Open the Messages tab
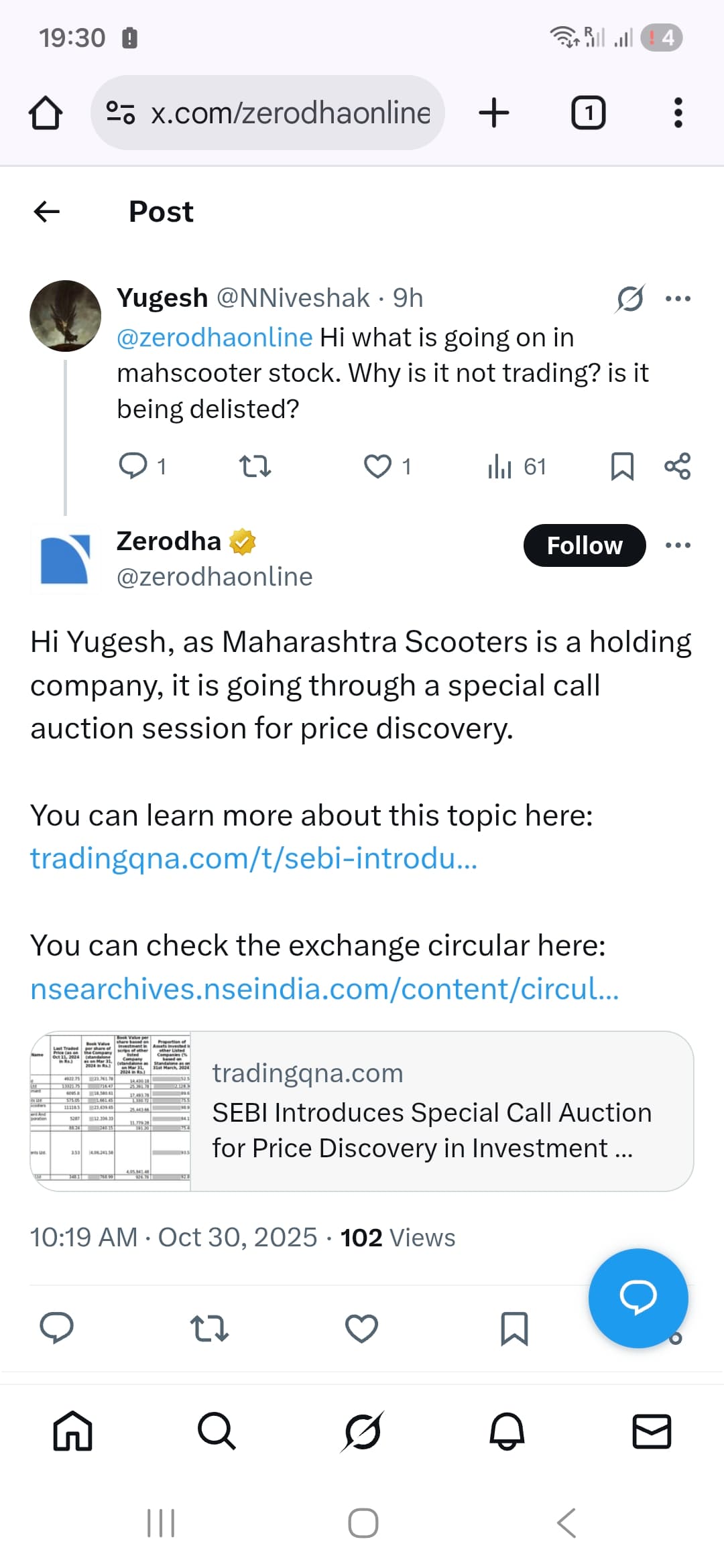 pos(652,1431)
